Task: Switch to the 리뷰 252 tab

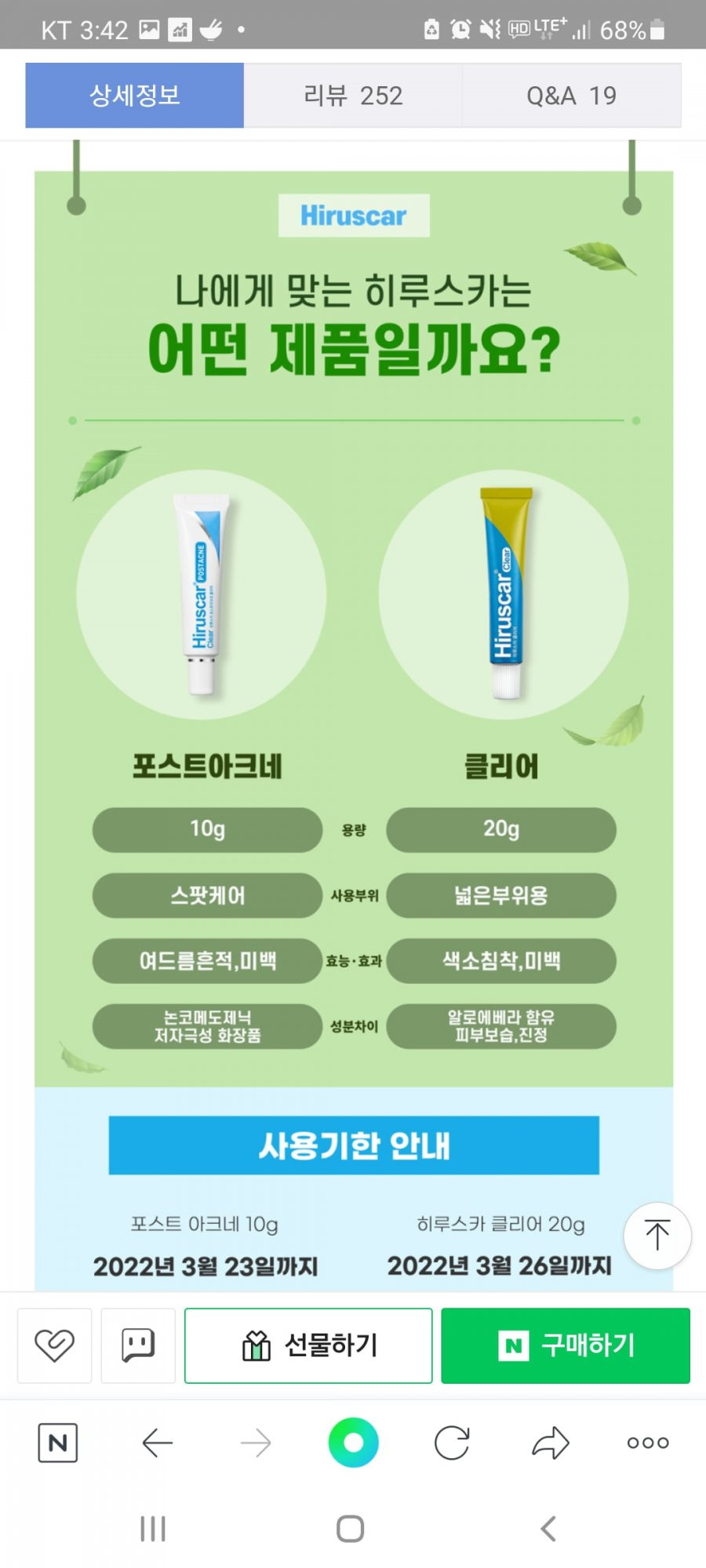Action: [x=353, y=96]
